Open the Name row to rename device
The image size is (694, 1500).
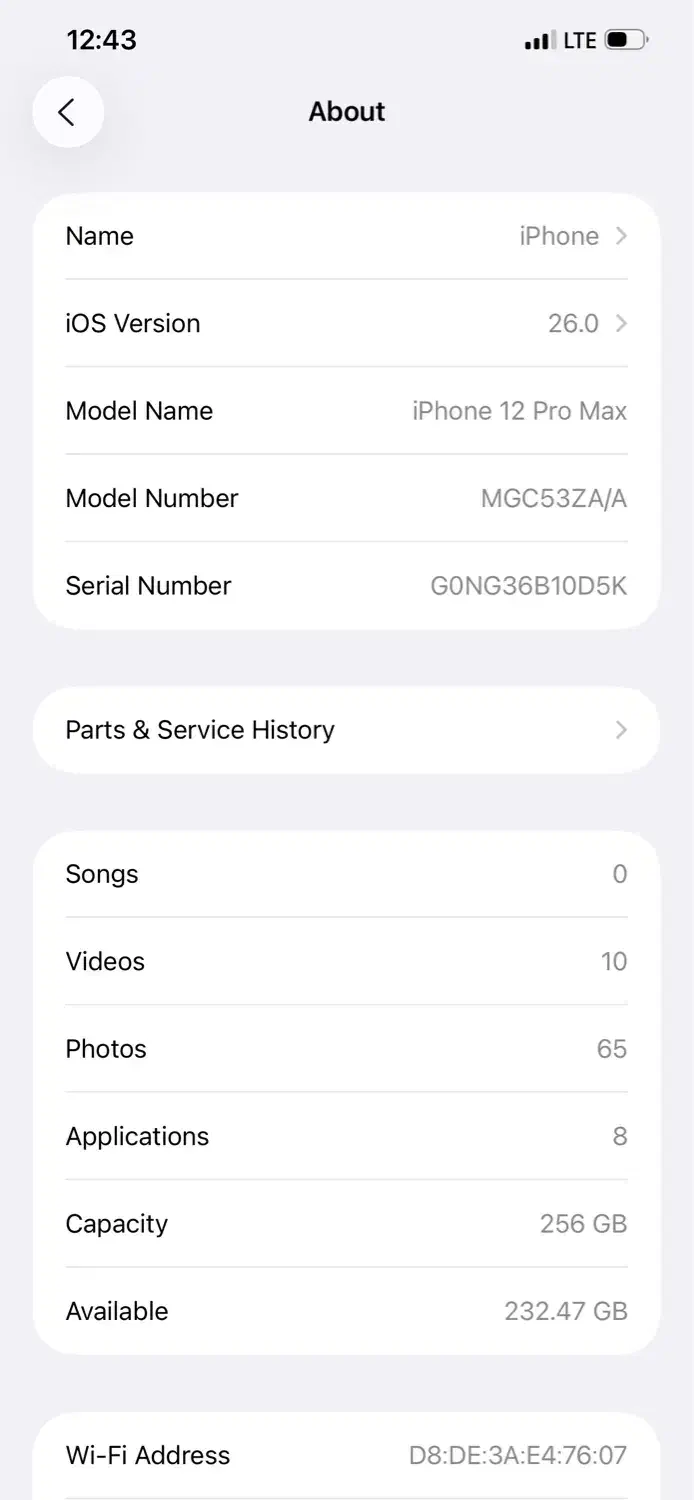(x=346, y=236)
